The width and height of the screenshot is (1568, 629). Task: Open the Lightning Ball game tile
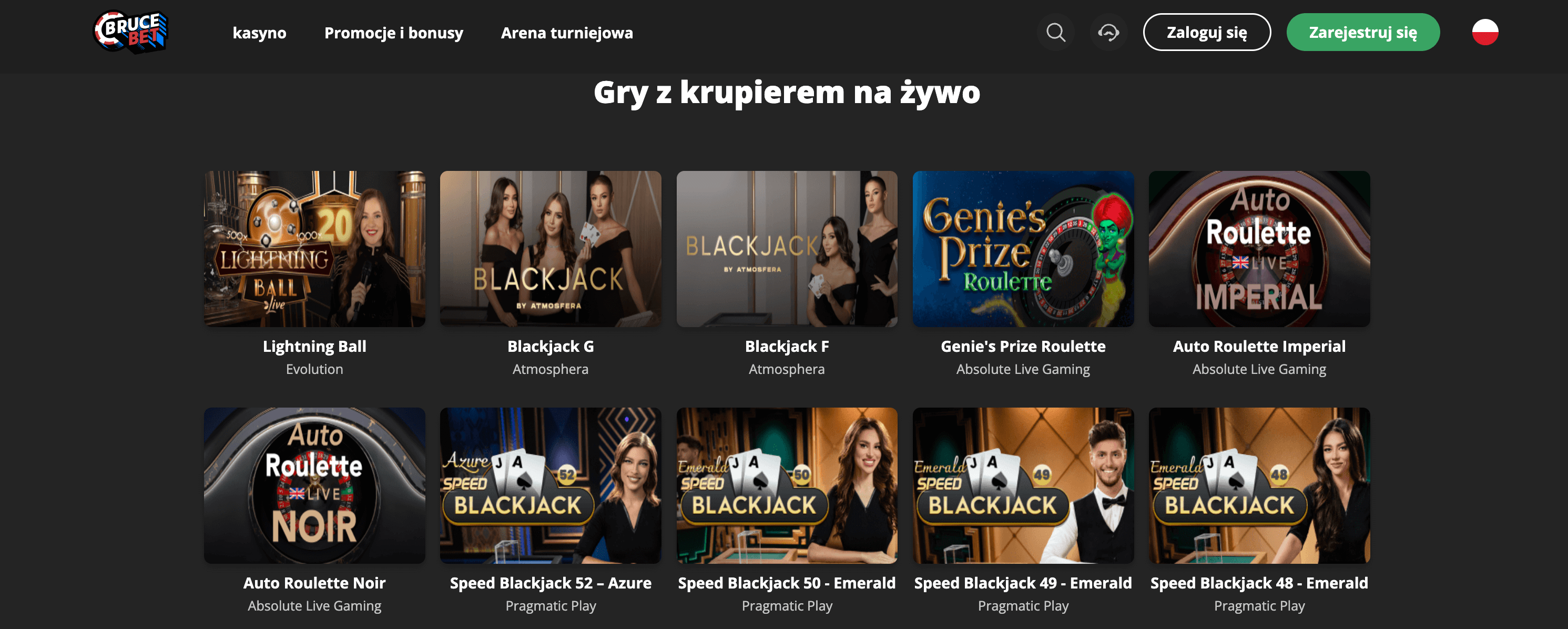(x=314, y=249)
